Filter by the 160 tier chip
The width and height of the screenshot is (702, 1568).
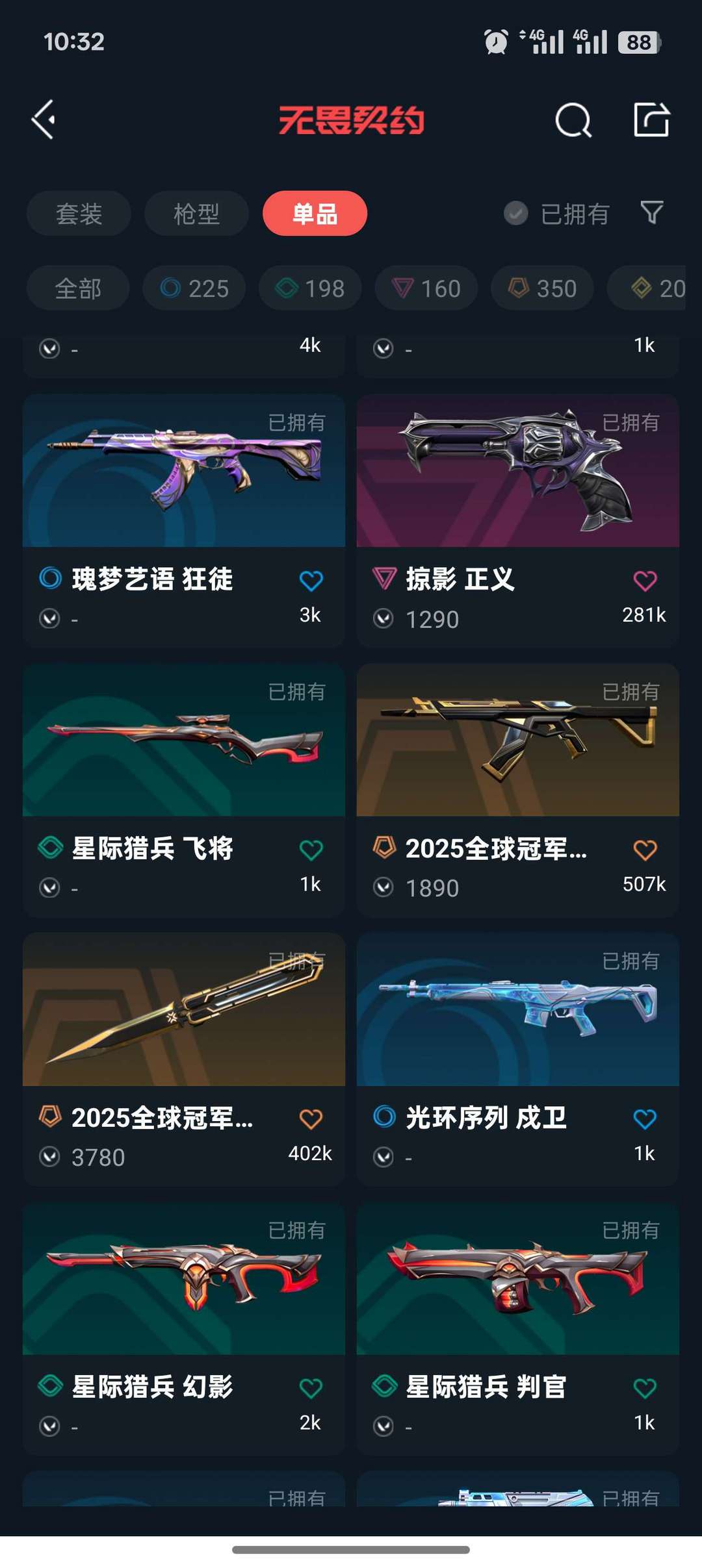[x=426, y=288]
